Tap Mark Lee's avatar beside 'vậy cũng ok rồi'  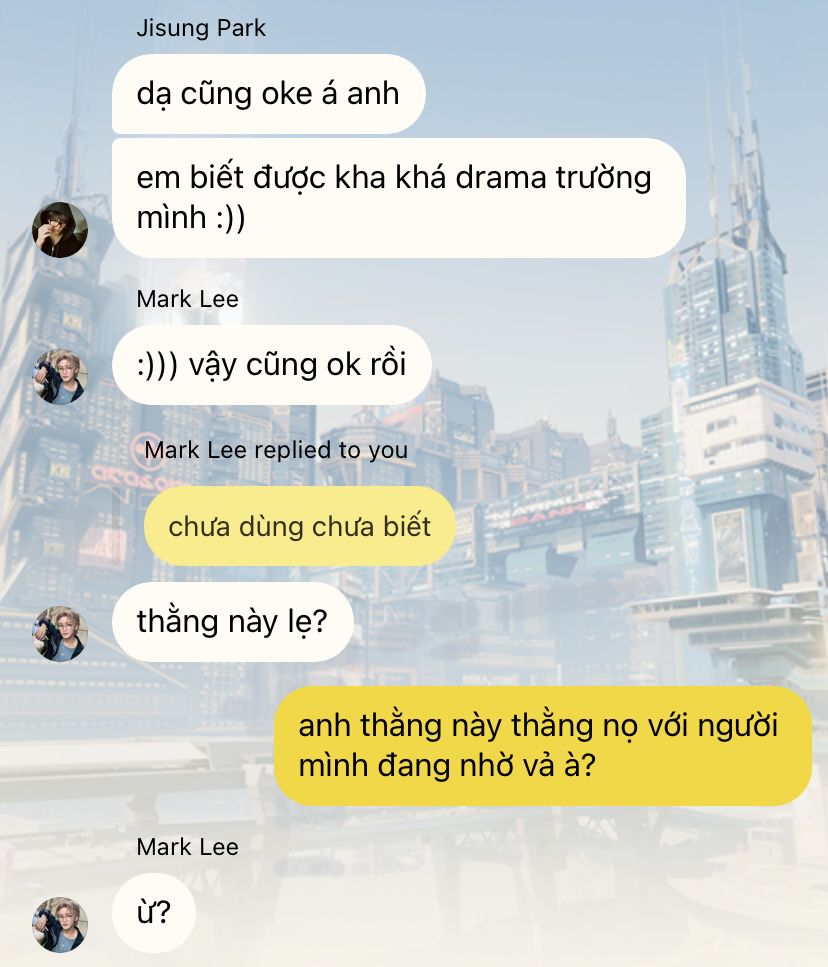pyautogui.click(x=60, y=376)
